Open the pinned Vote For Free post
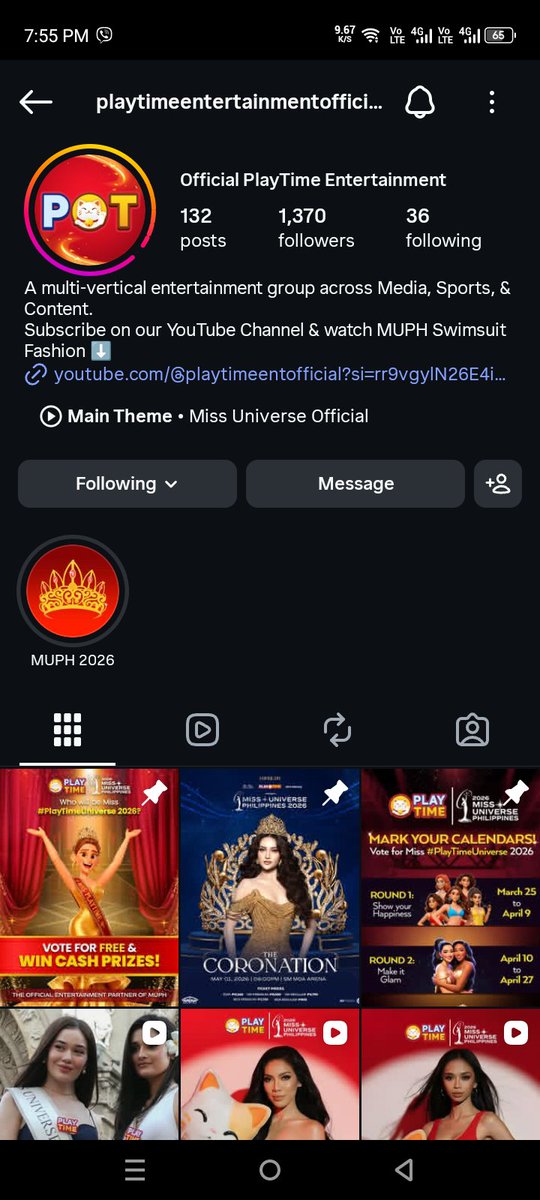 [x=89, y=887]
